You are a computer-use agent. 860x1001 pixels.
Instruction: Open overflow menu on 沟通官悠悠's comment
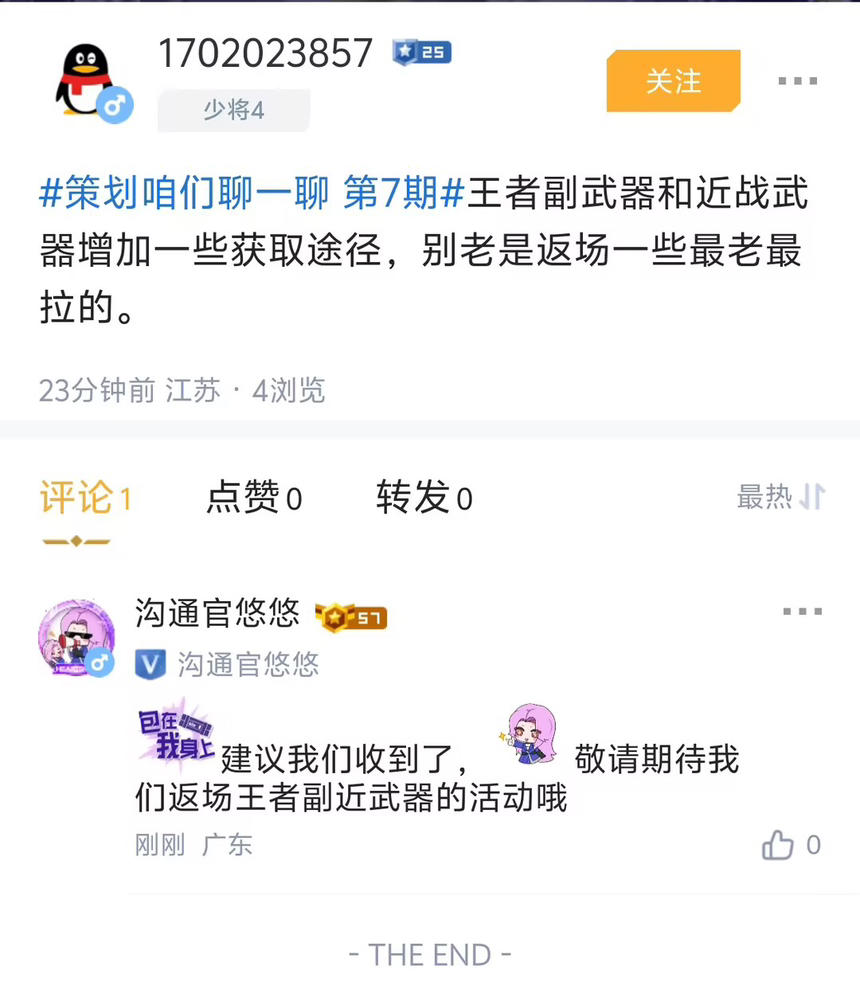click(x=802, y=612)
